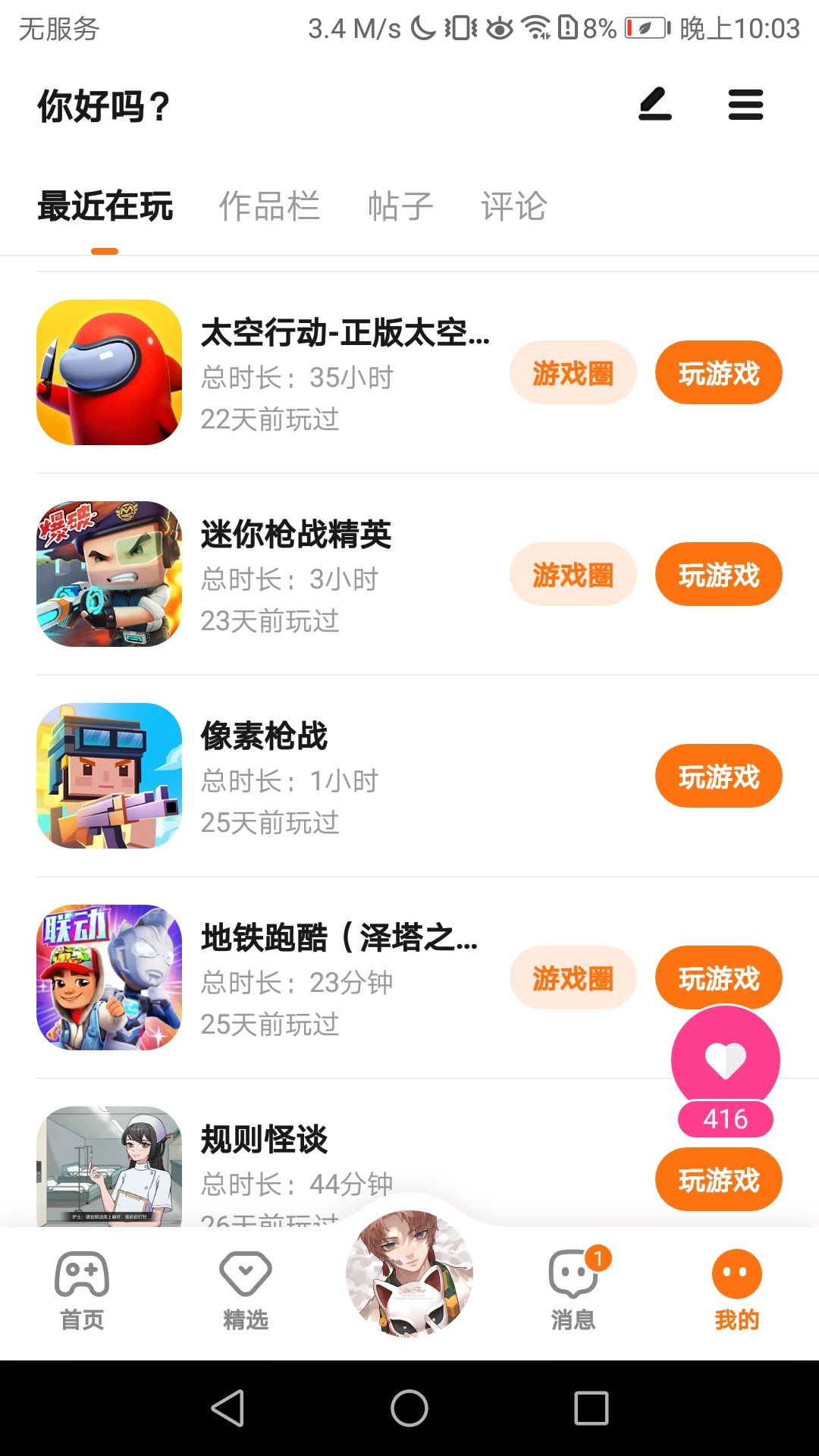Play 迷你枪战精英 with 玩游戏
819x1456 pixels.
(x=718, y=575)
